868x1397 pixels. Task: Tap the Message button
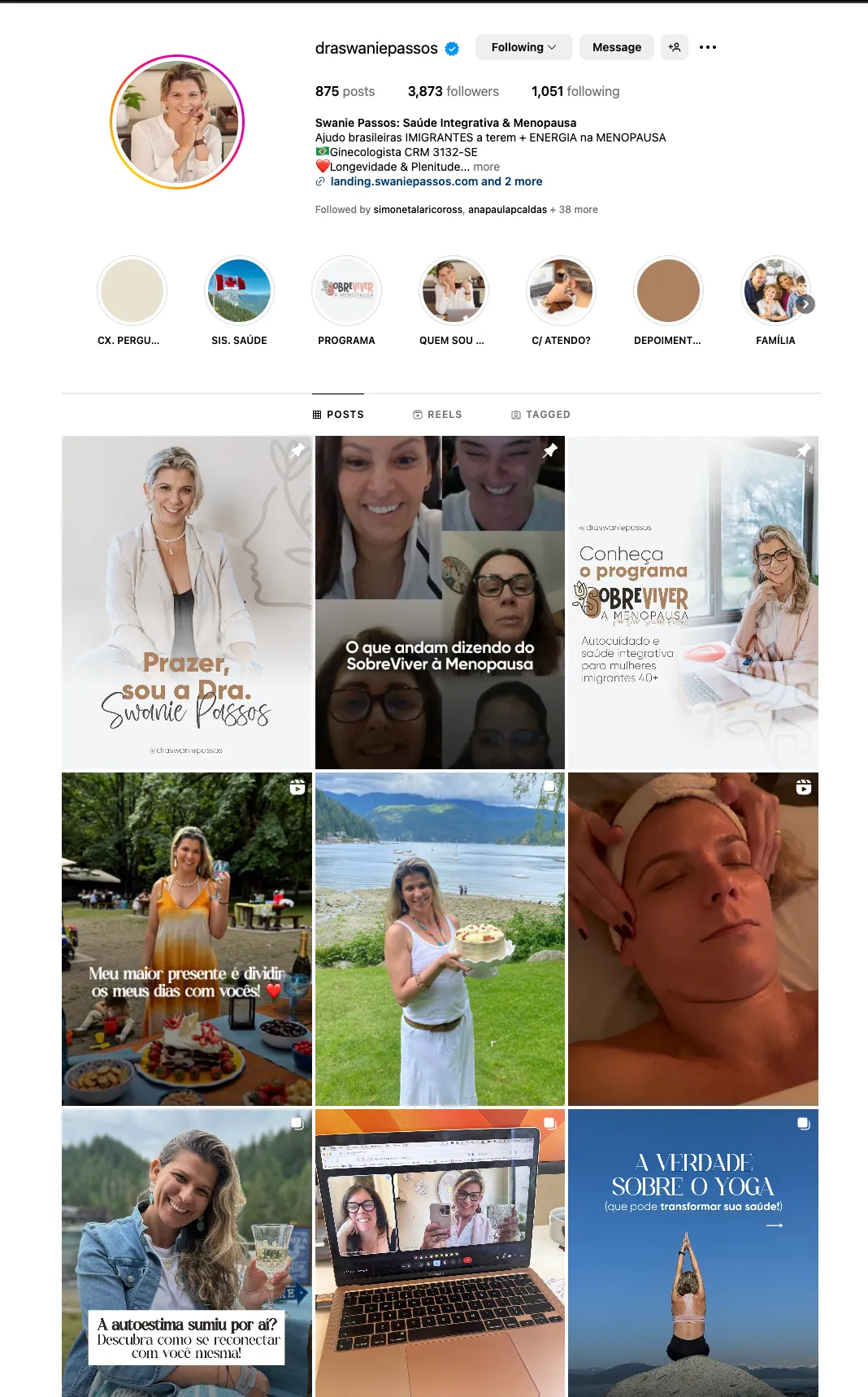coord(617,47)
